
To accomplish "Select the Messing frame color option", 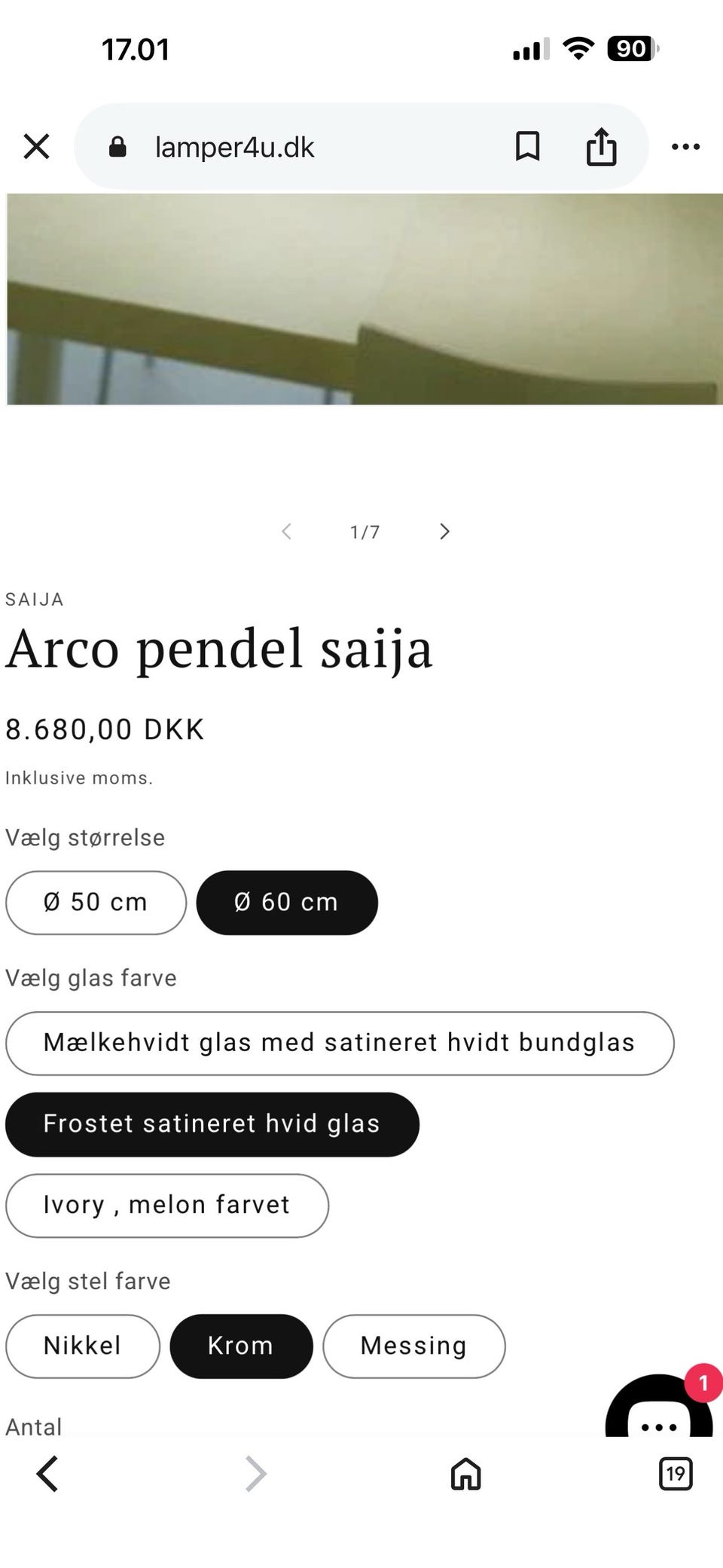I will pos(413,1346).
